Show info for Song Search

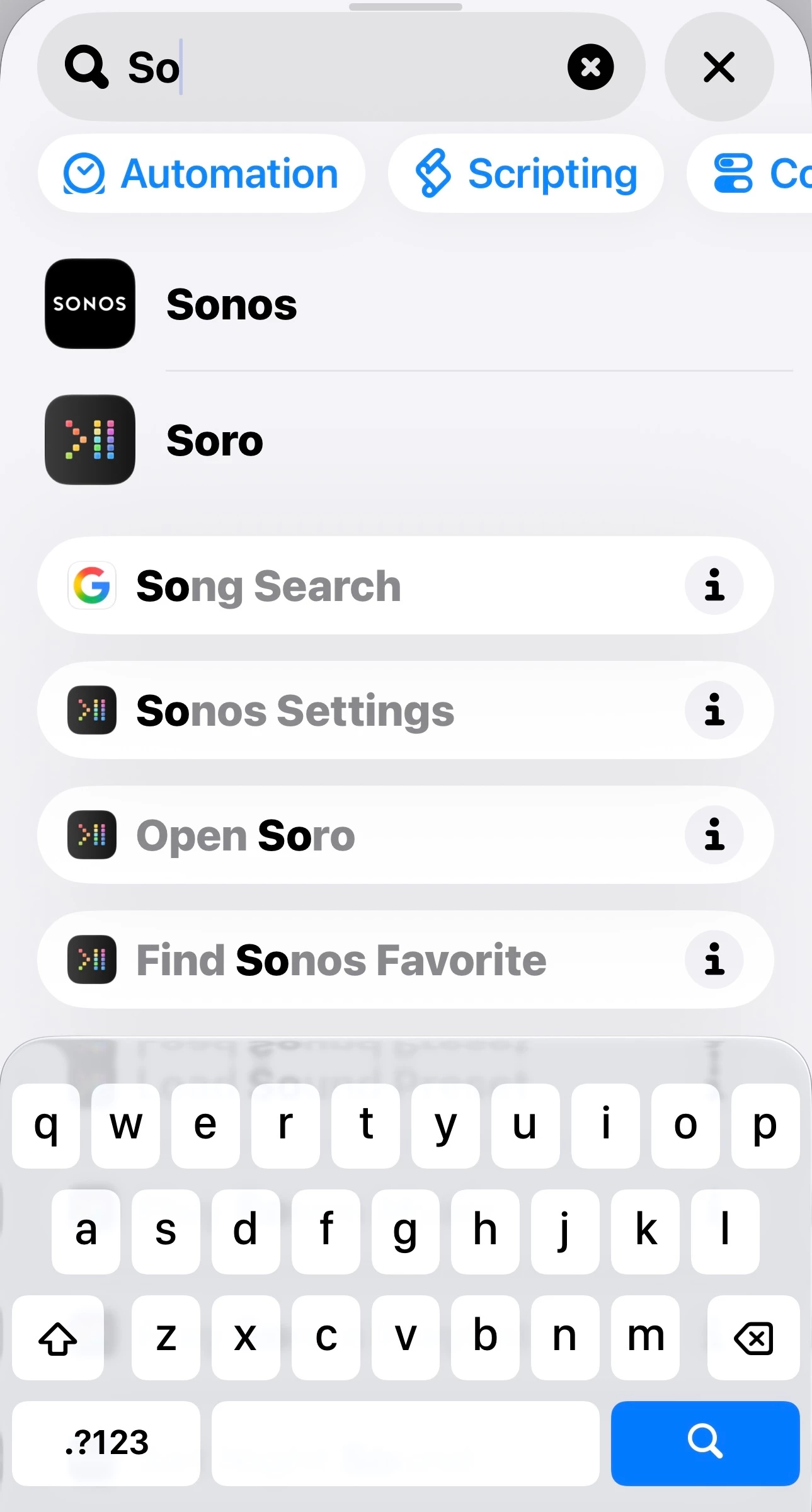click(714, 585)
